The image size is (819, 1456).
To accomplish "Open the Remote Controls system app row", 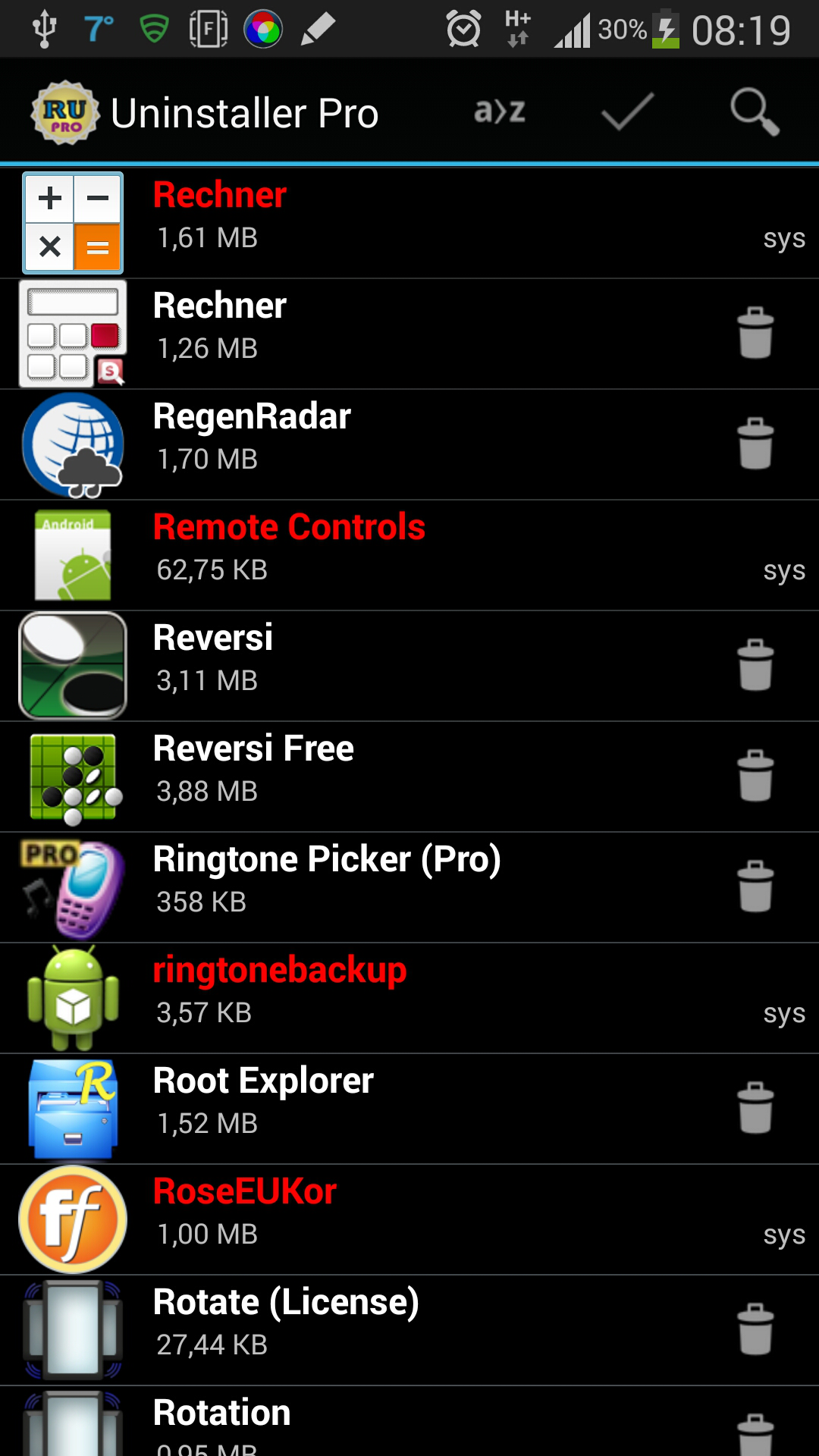I will [x=409, y=555].
